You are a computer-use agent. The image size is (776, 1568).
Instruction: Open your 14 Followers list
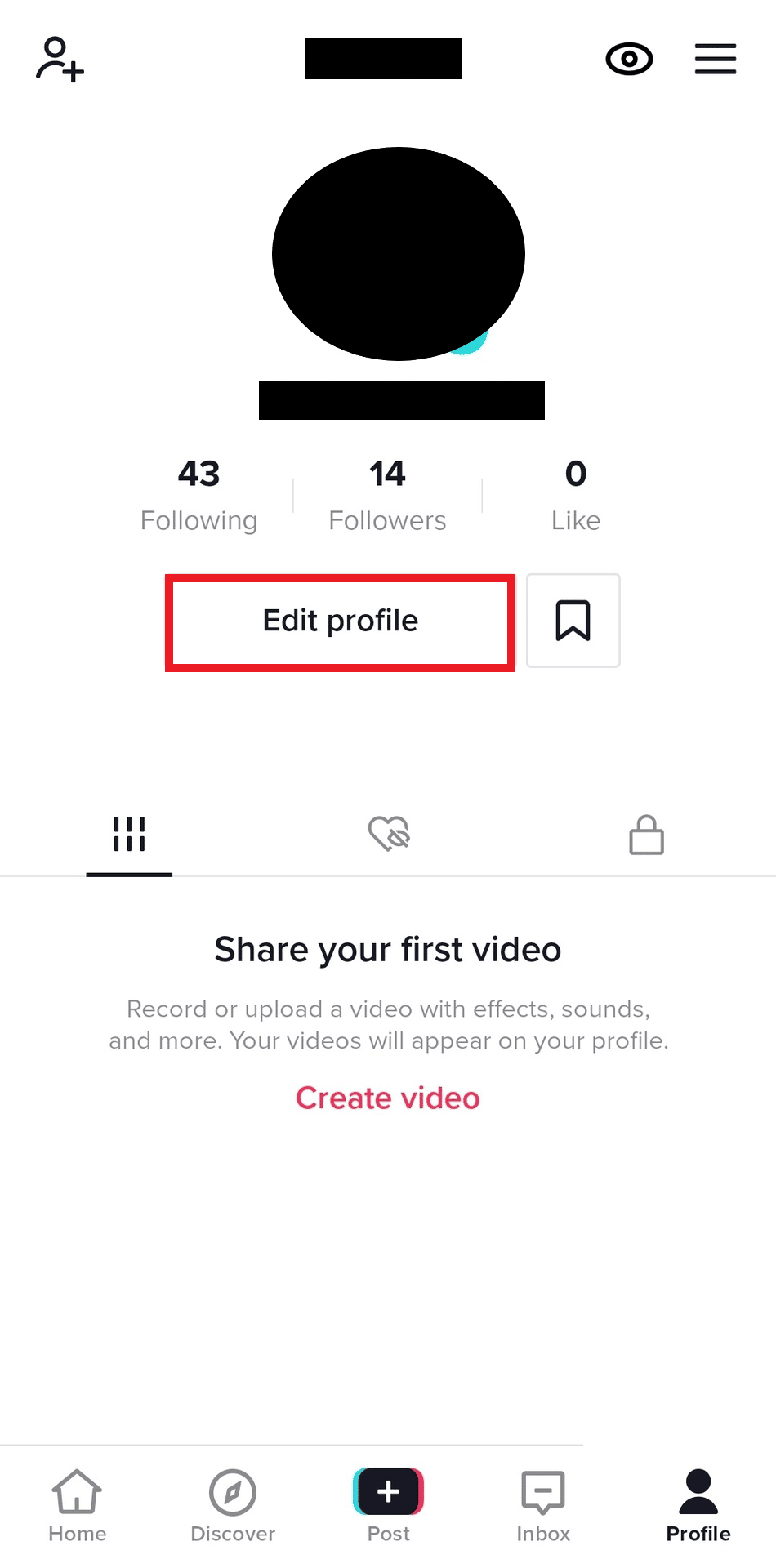[387, 494]
